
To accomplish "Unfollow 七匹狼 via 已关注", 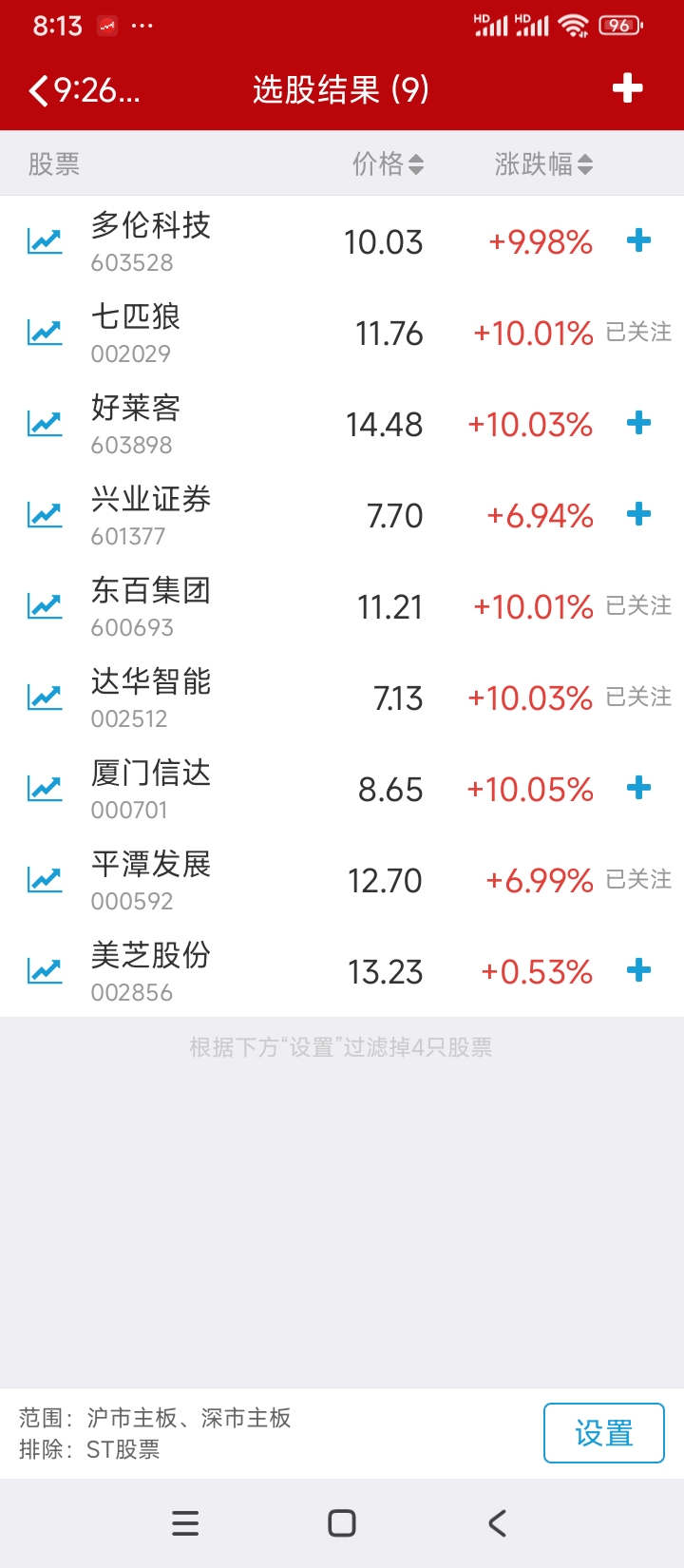I will 638,332.
